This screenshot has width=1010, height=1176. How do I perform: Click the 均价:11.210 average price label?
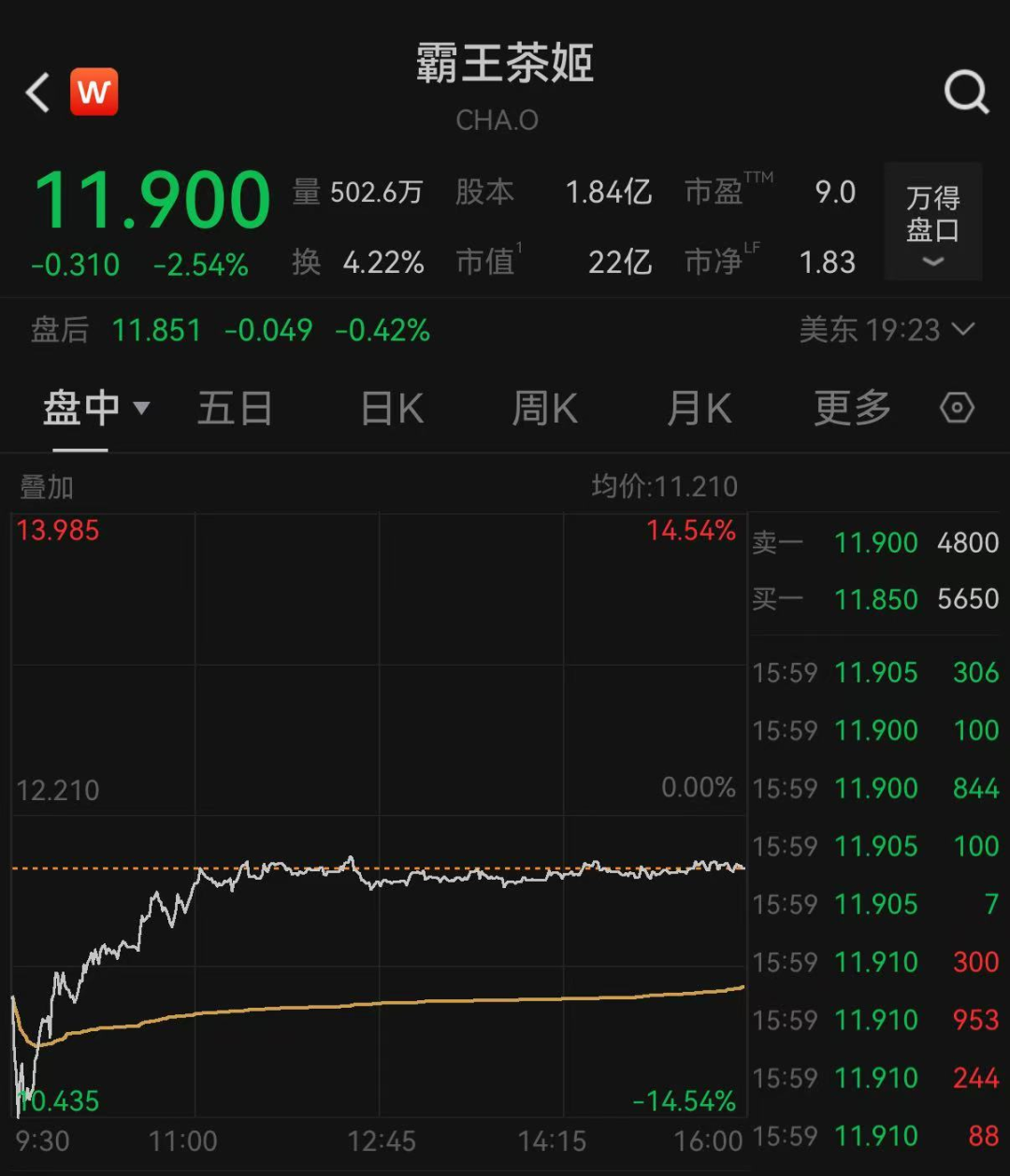pos(664,487)
